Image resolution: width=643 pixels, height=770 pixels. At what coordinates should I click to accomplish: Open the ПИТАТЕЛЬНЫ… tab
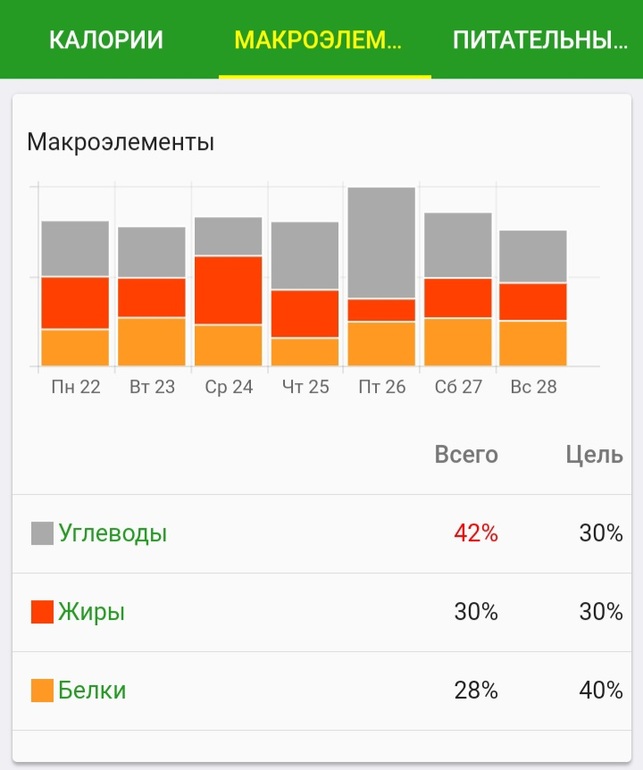[x=539, y=39]
